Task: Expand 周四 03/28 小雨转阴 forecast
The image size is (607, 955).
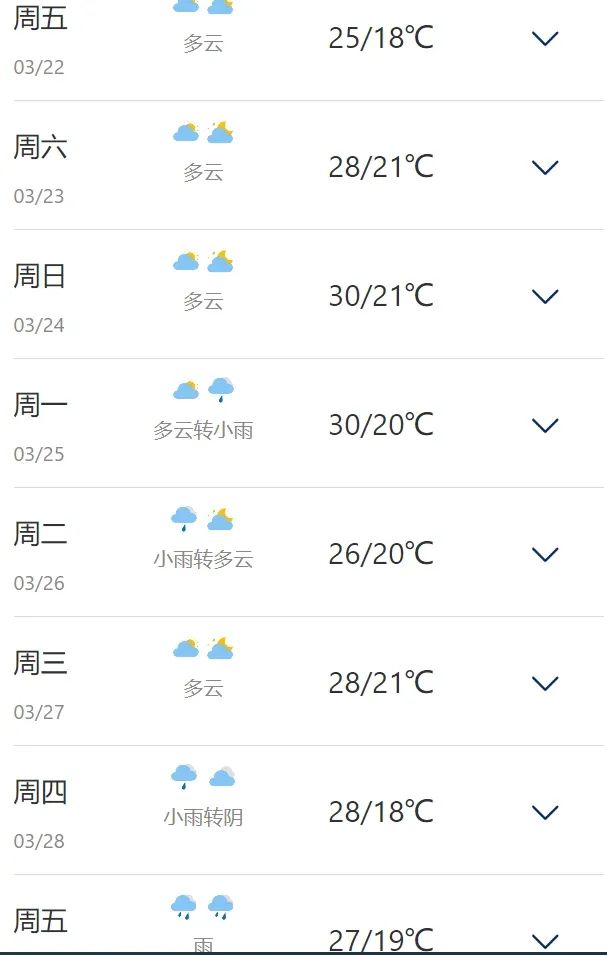Action: (x=545, y=813)
